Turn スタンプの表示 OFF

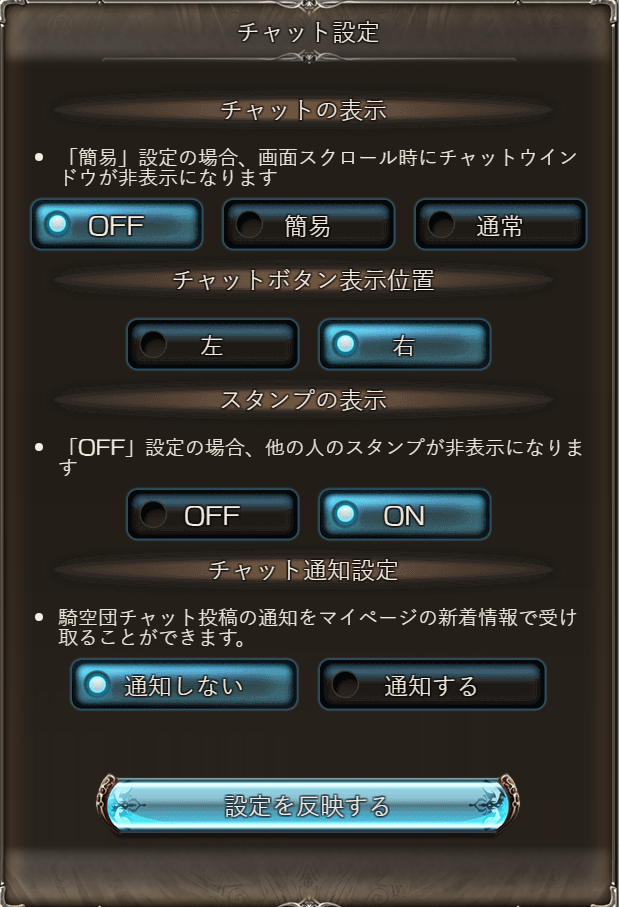212,515
